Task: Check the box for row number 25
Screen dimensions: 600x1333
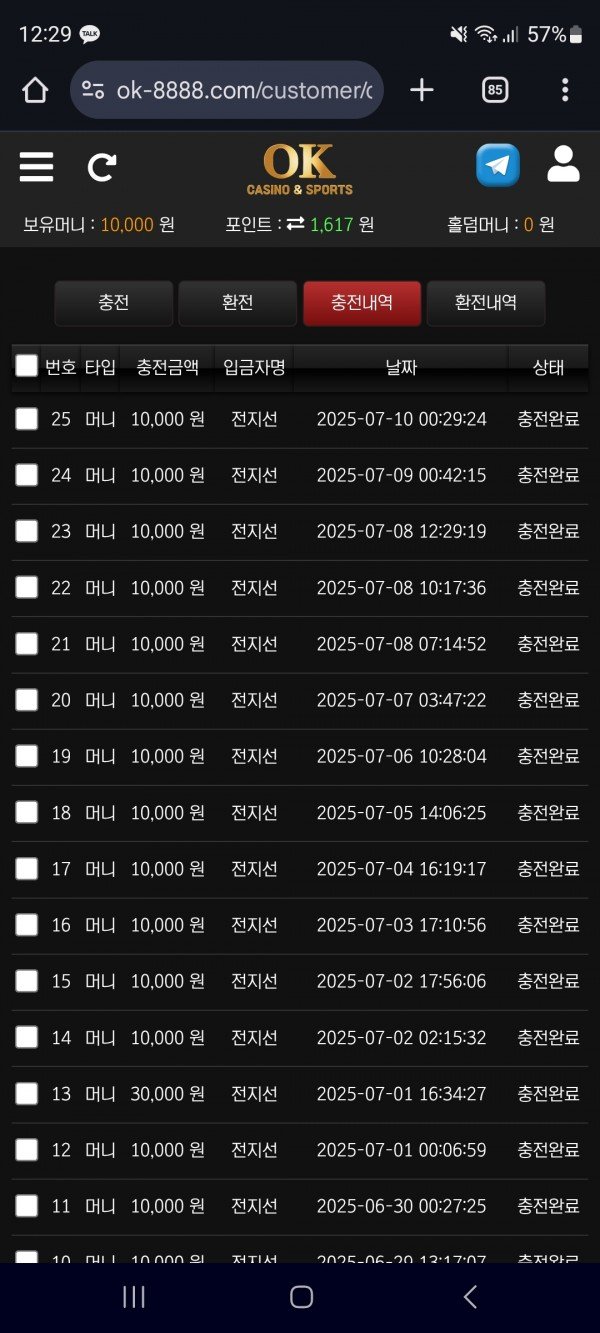Action: point(27,419)
